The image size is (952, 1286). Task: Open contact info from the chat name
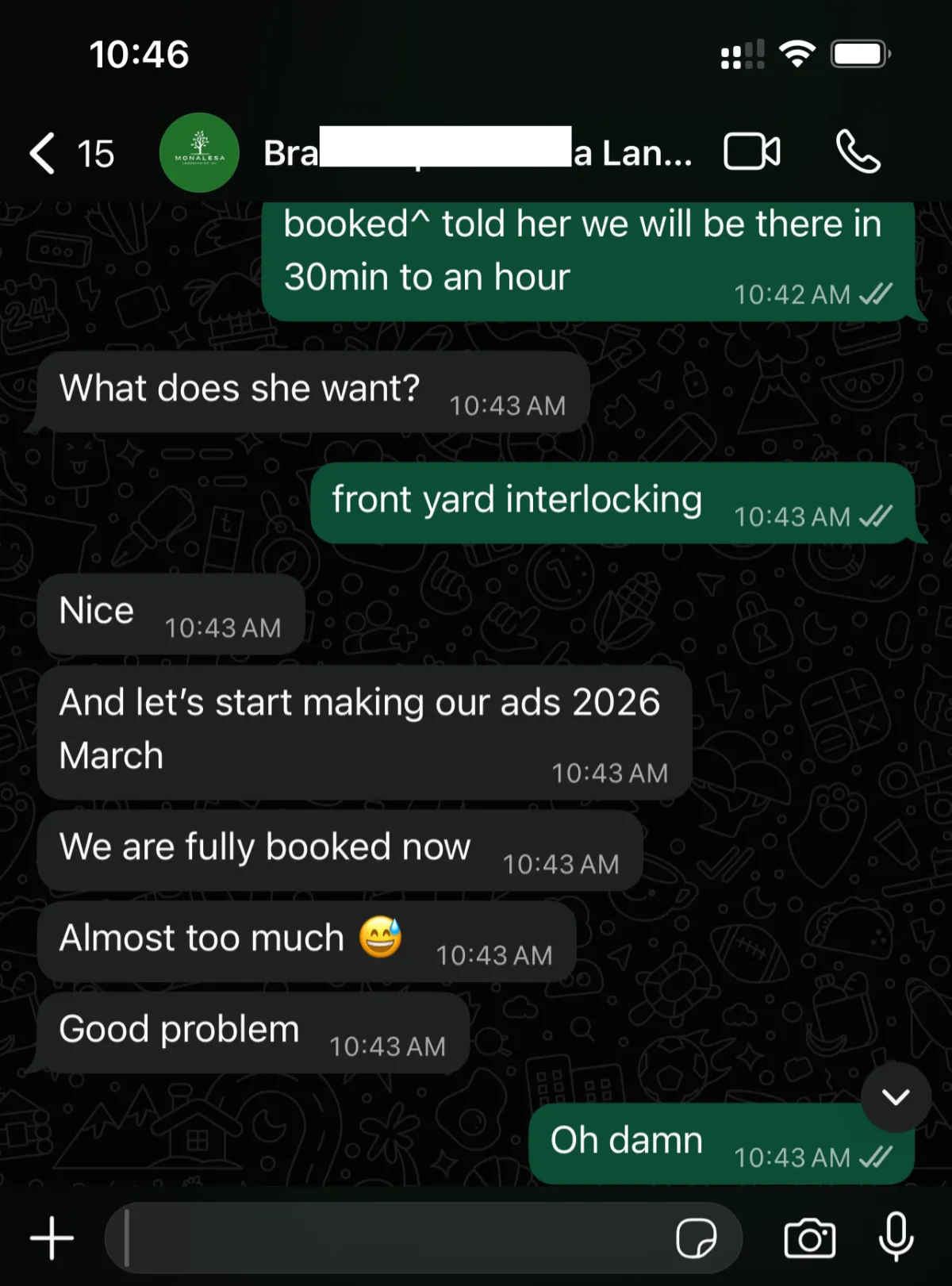[476, 153]
